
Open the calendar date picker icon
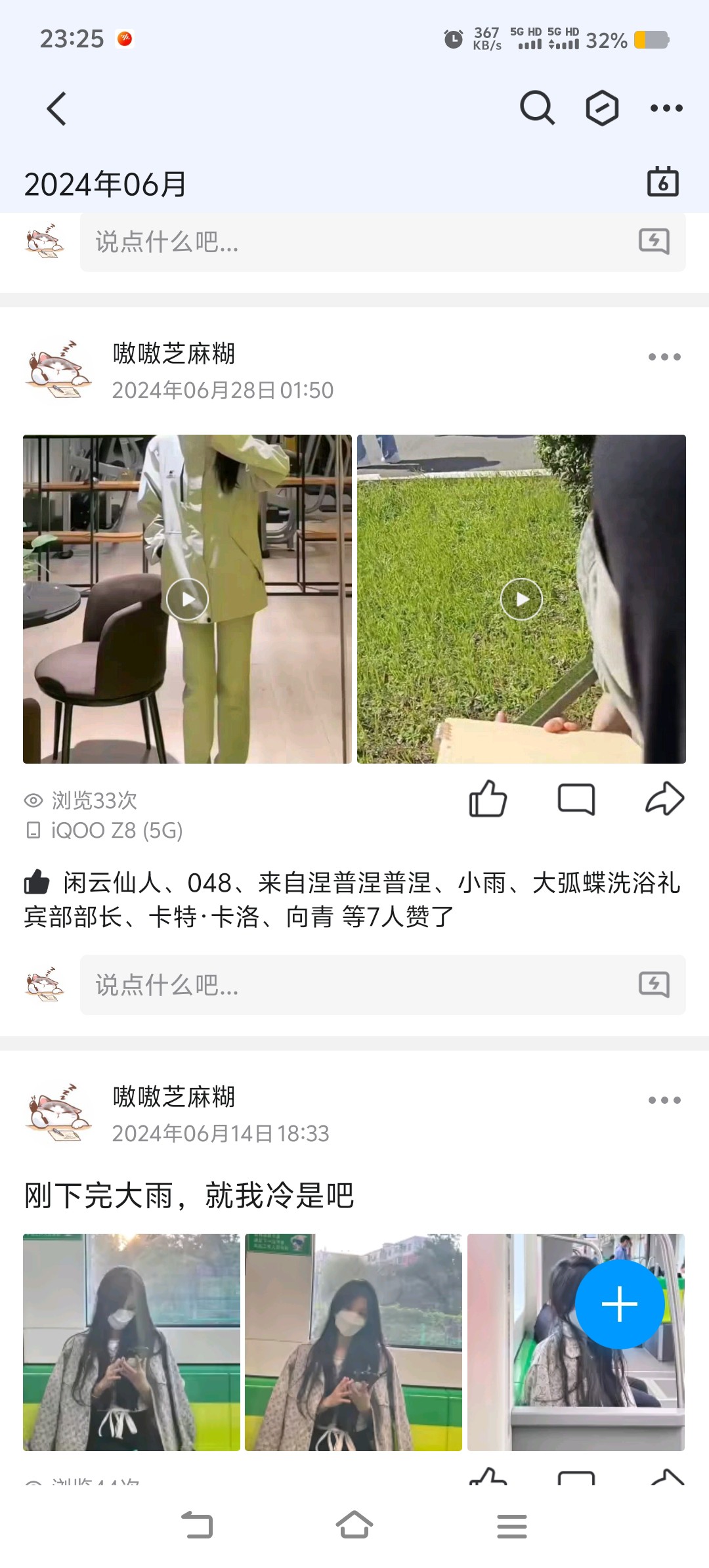pos(663,183)
